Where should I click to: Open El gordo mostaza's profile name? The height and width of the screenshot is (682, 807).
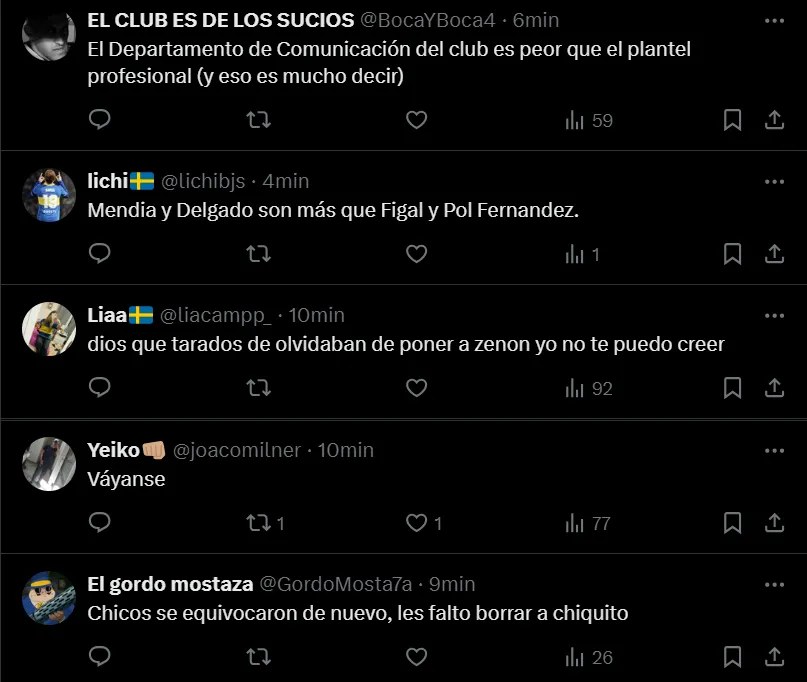click(x=170, y=584)
